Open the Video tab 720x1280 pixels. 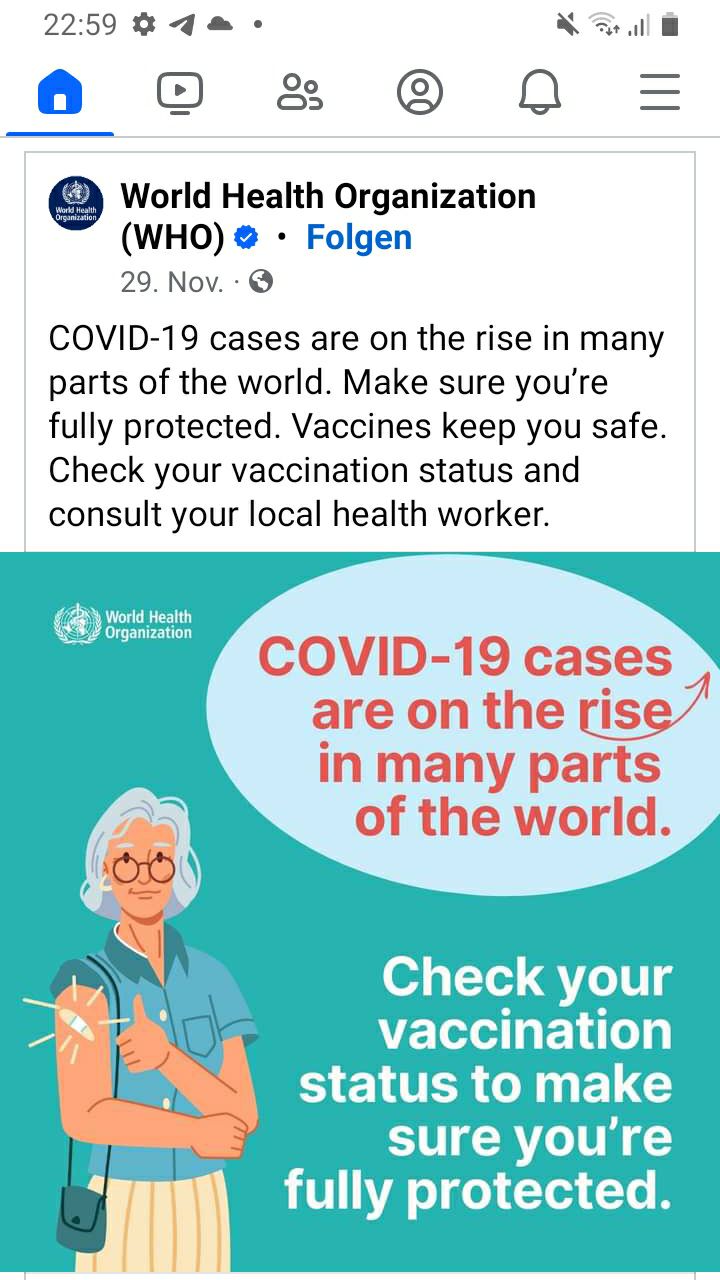point(180,94)
